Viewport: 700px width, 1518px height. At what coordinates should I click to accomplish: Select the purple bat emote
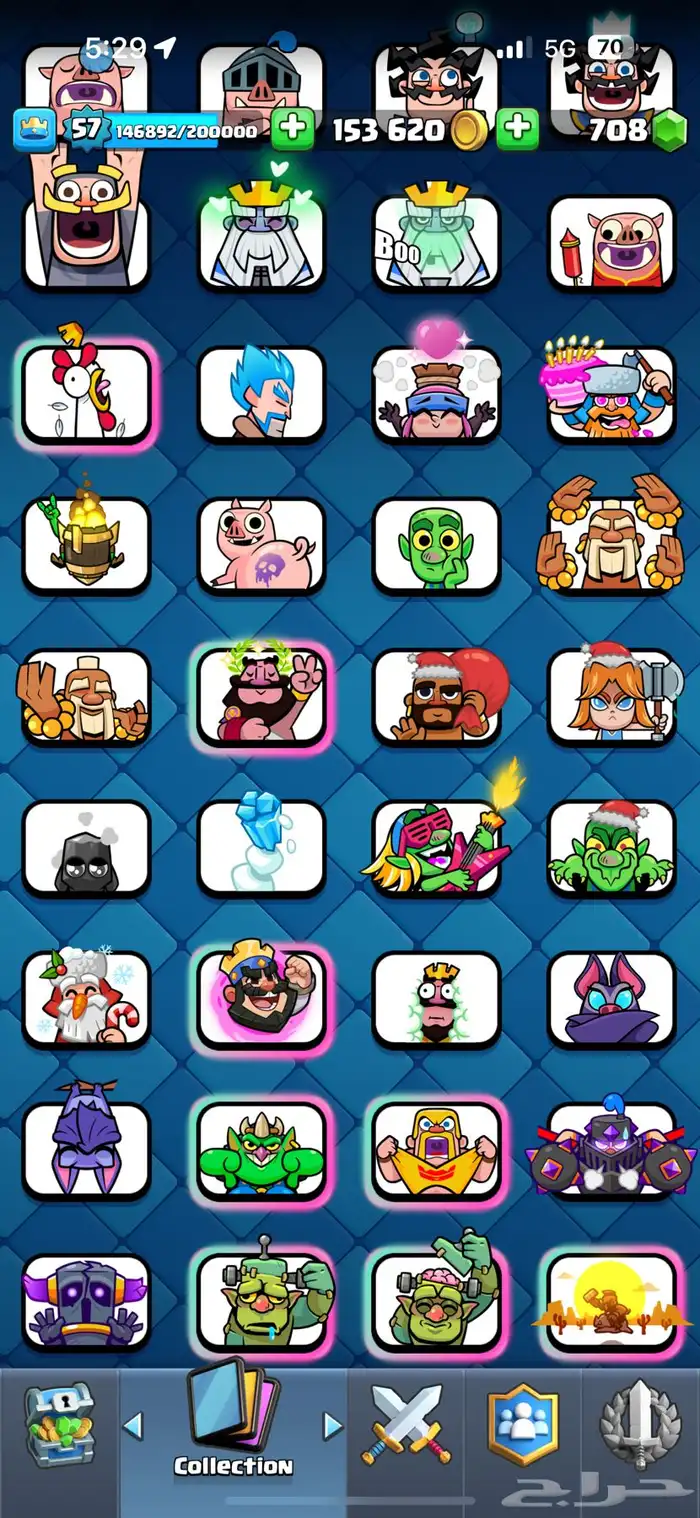[x=611, y=998]
